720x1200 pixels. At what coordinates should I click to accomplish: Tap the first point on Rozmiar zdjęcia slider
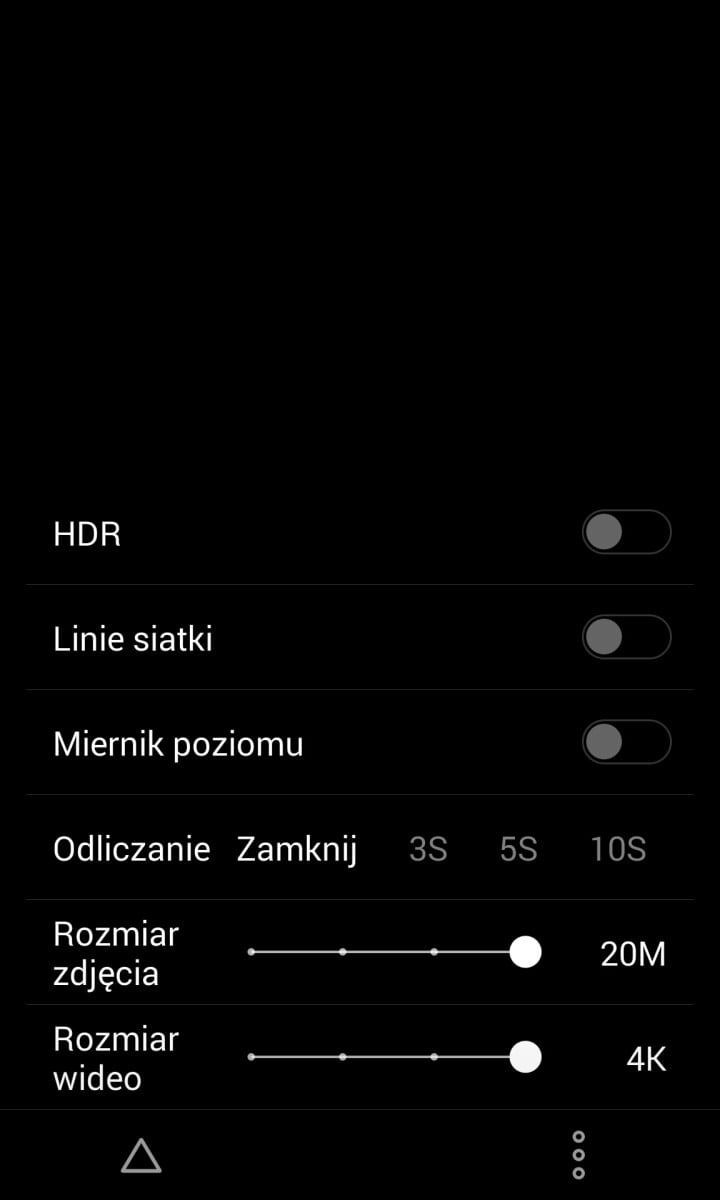251,952
